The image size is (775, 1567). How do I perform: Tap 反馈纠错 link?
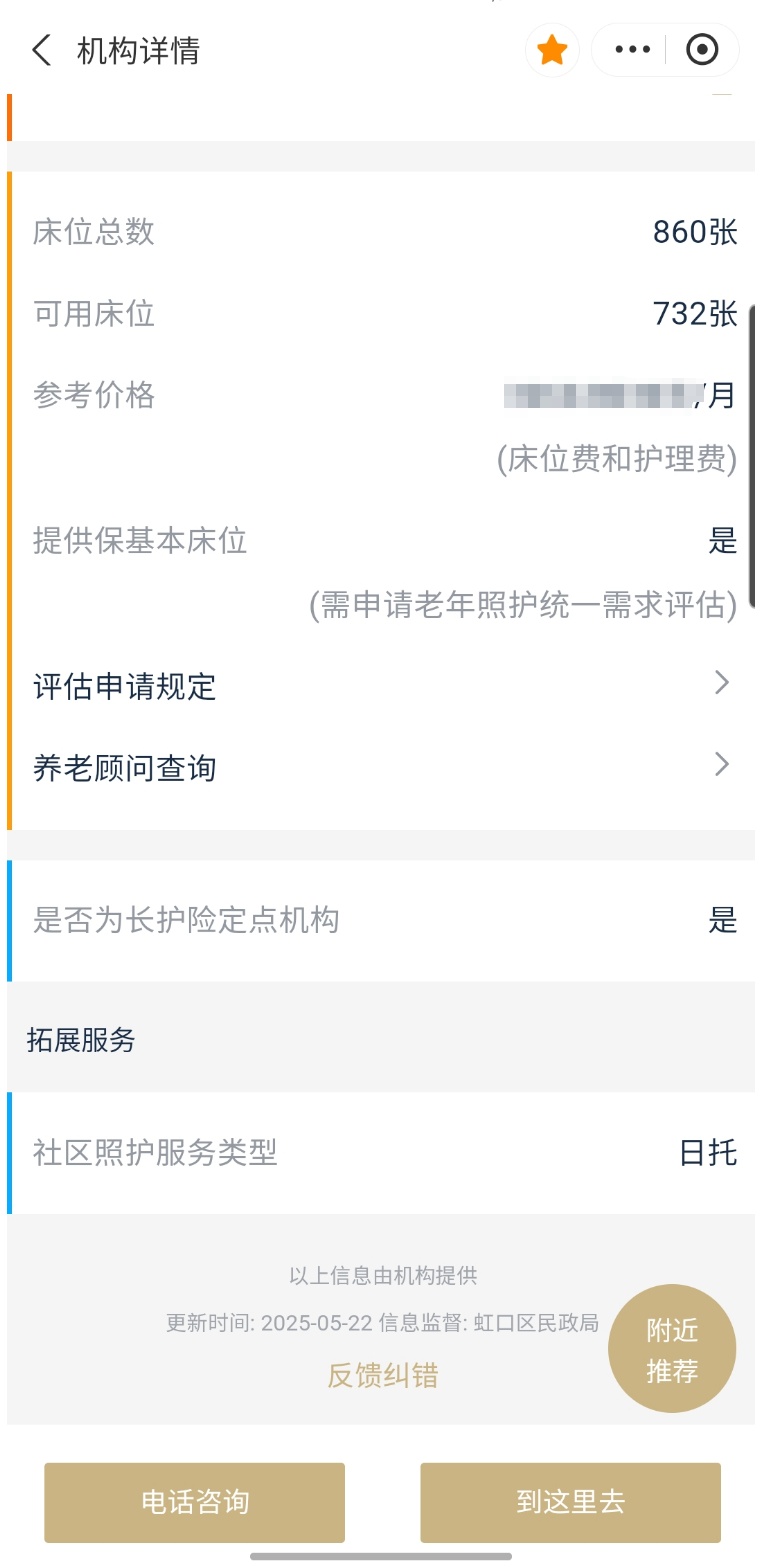coord(383,1375)
